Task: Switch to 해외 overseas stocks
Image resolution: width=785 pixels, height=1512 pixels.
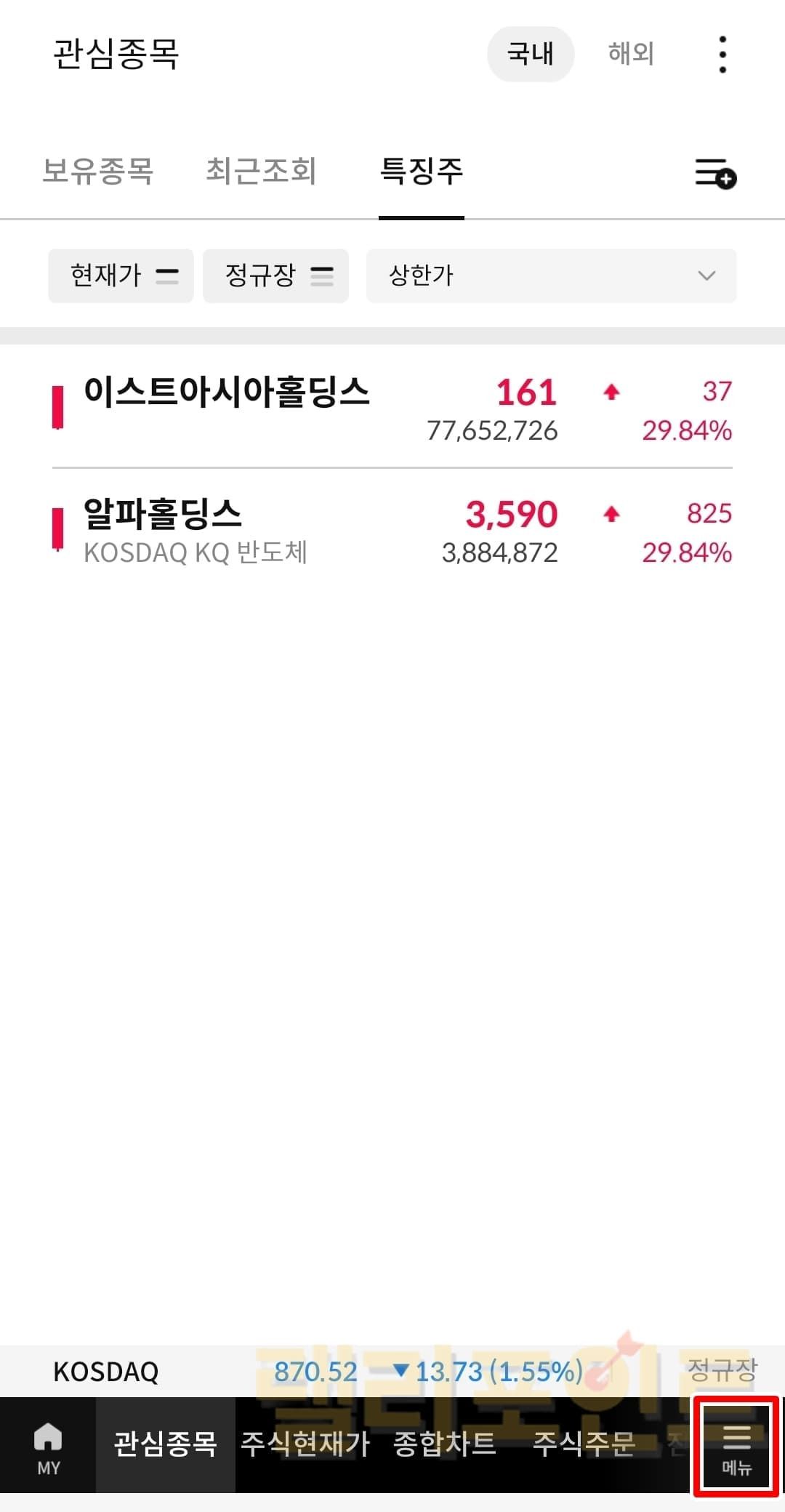Action: coord(631,54)
